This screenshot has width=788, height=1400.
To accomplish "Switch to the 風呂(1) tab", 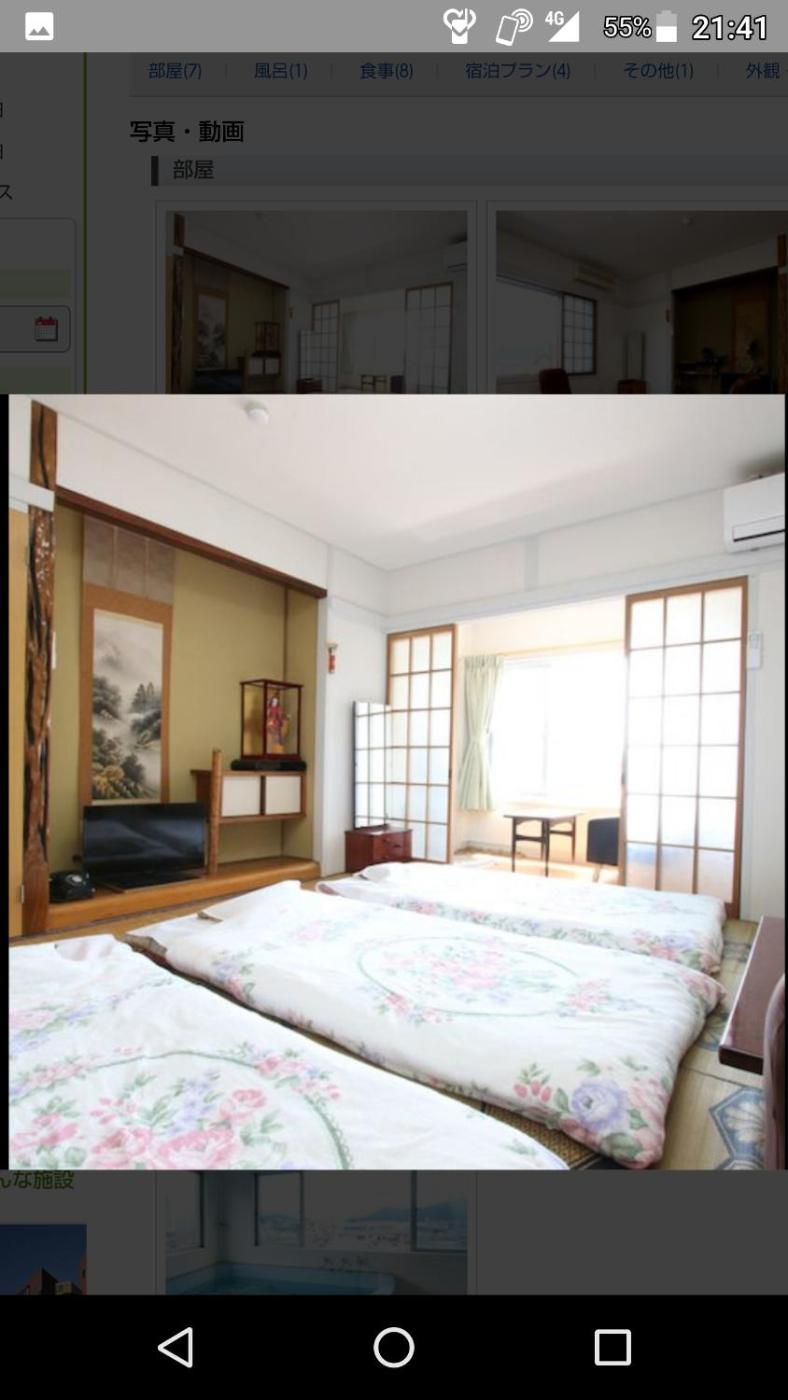I will coord(280,70).
